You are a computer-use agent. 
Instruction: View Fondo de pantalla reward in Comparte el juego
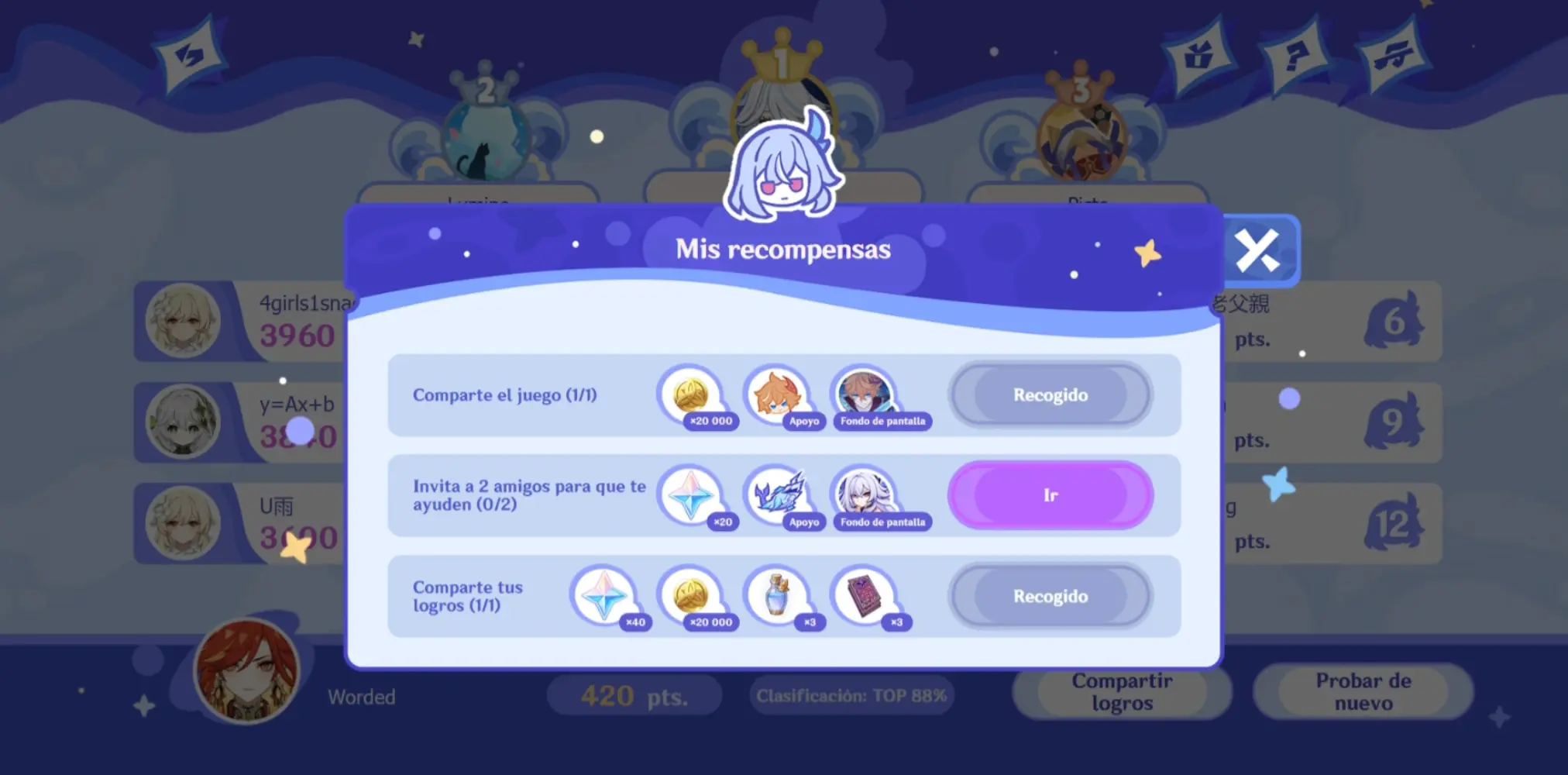(865, 395)
